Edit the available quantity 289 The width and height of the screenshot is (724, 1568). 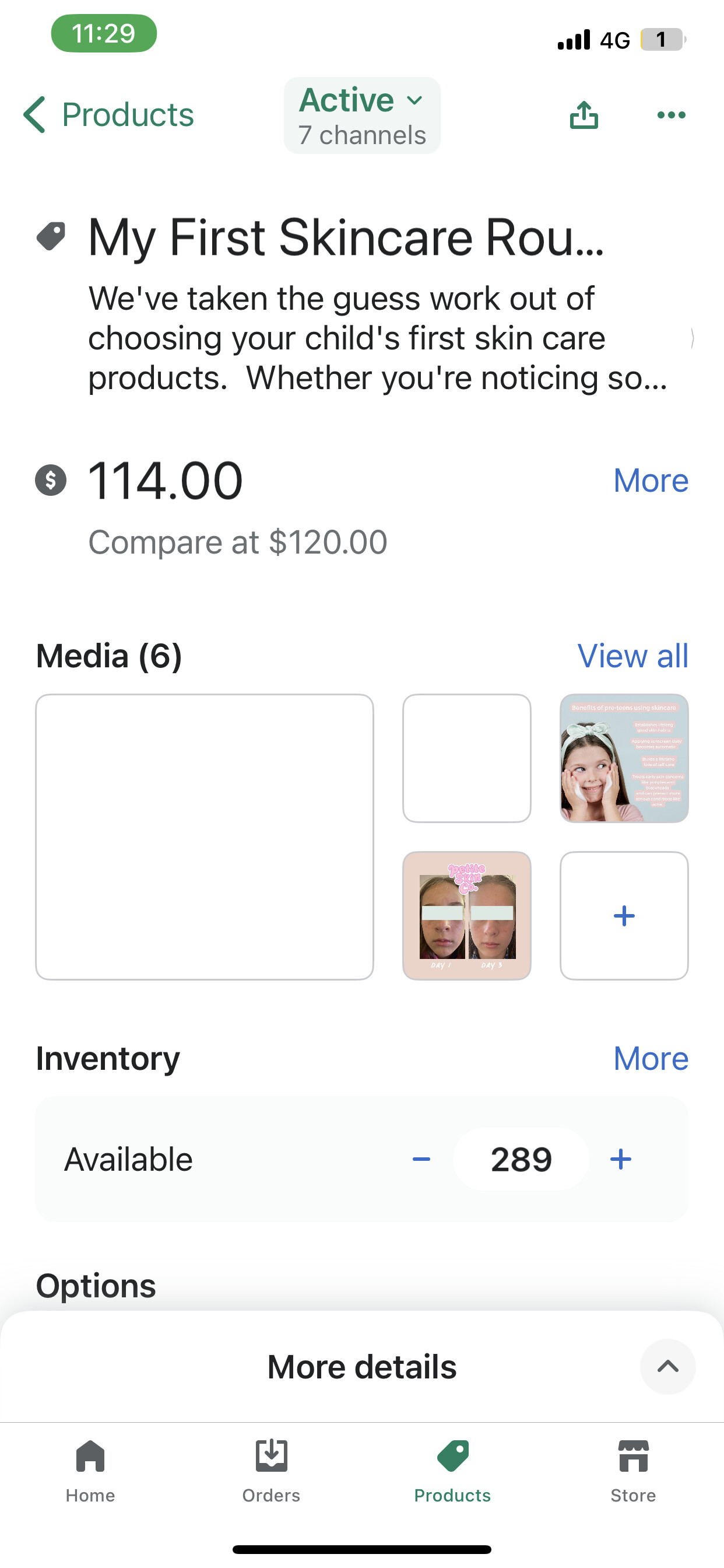tap(521, 1159)
